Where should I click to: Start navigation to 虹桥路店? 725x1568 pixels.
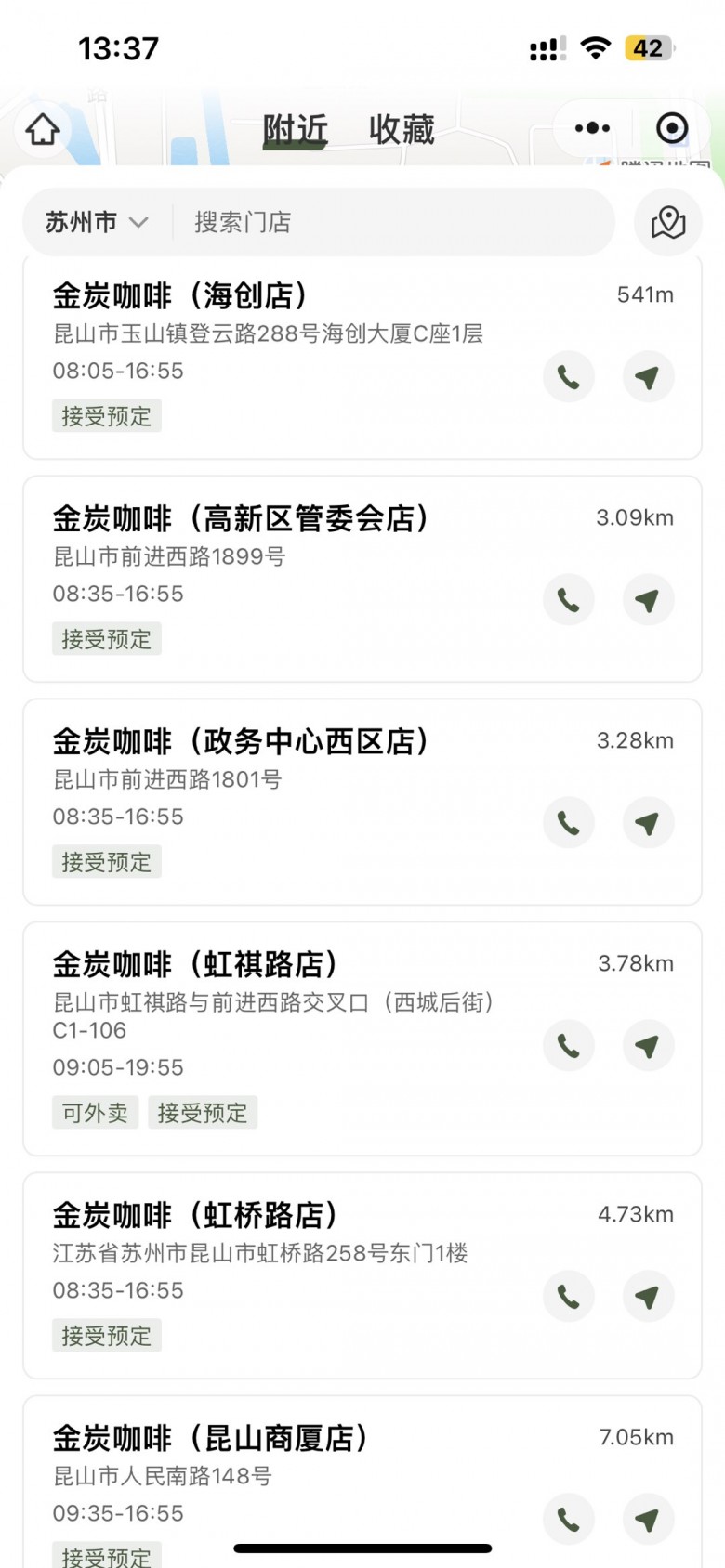[647, 1297]
